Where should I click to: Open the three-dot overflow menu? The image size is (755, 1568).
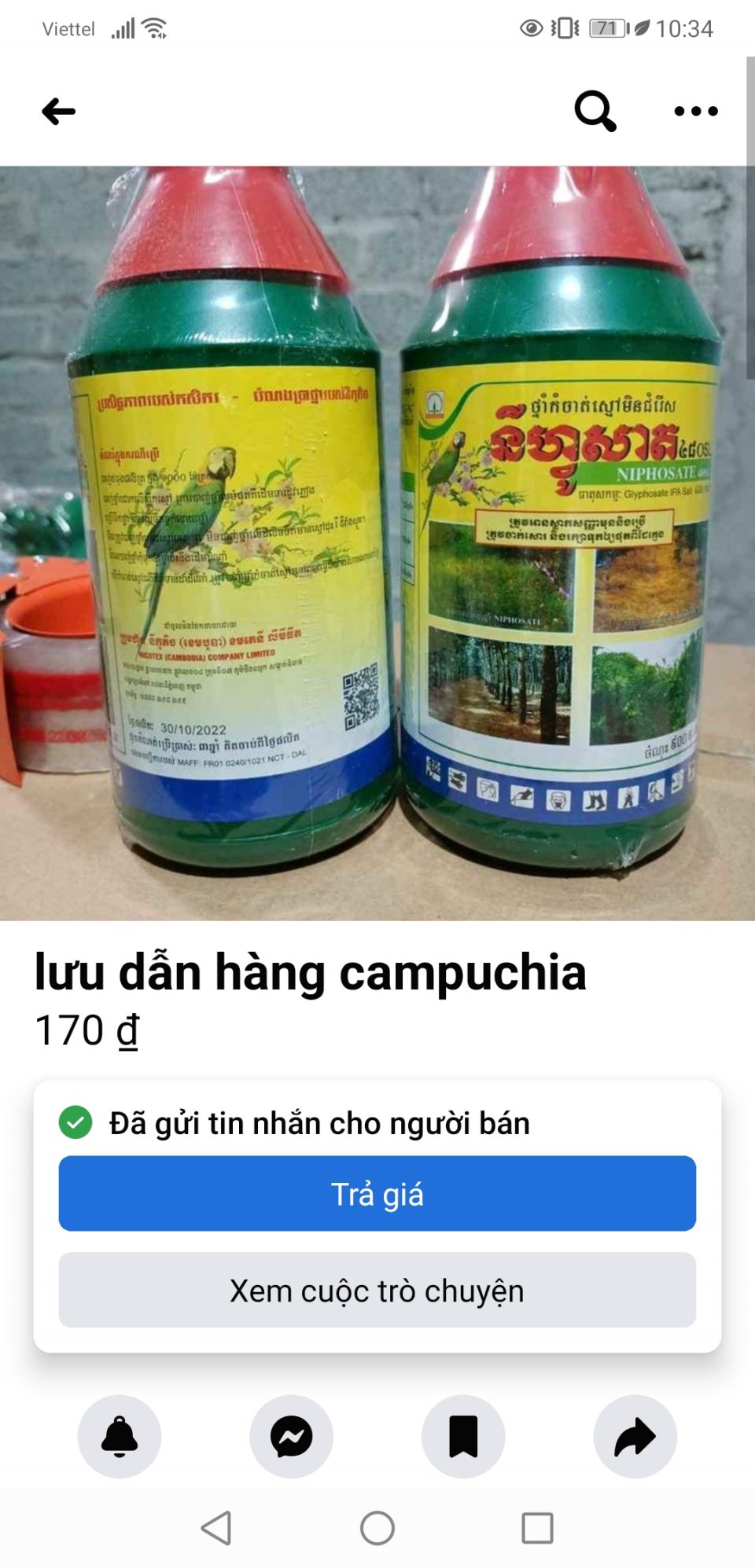[x=696, y=112]
